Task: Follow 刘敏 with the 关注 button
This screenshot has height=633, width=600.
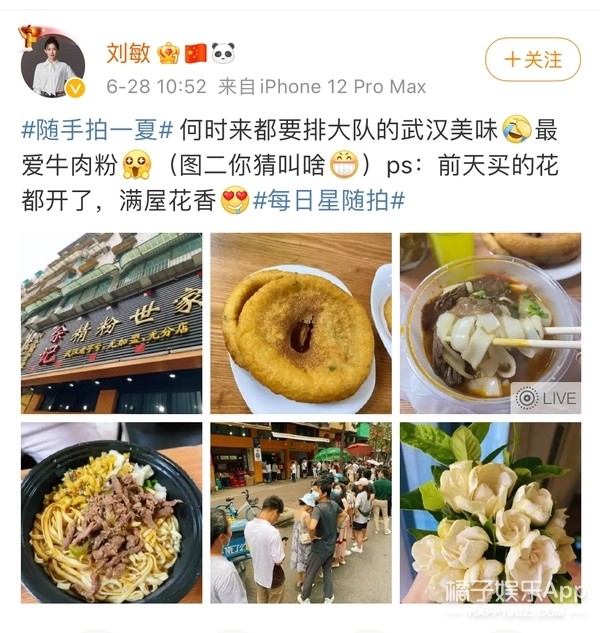Action: 532,59
